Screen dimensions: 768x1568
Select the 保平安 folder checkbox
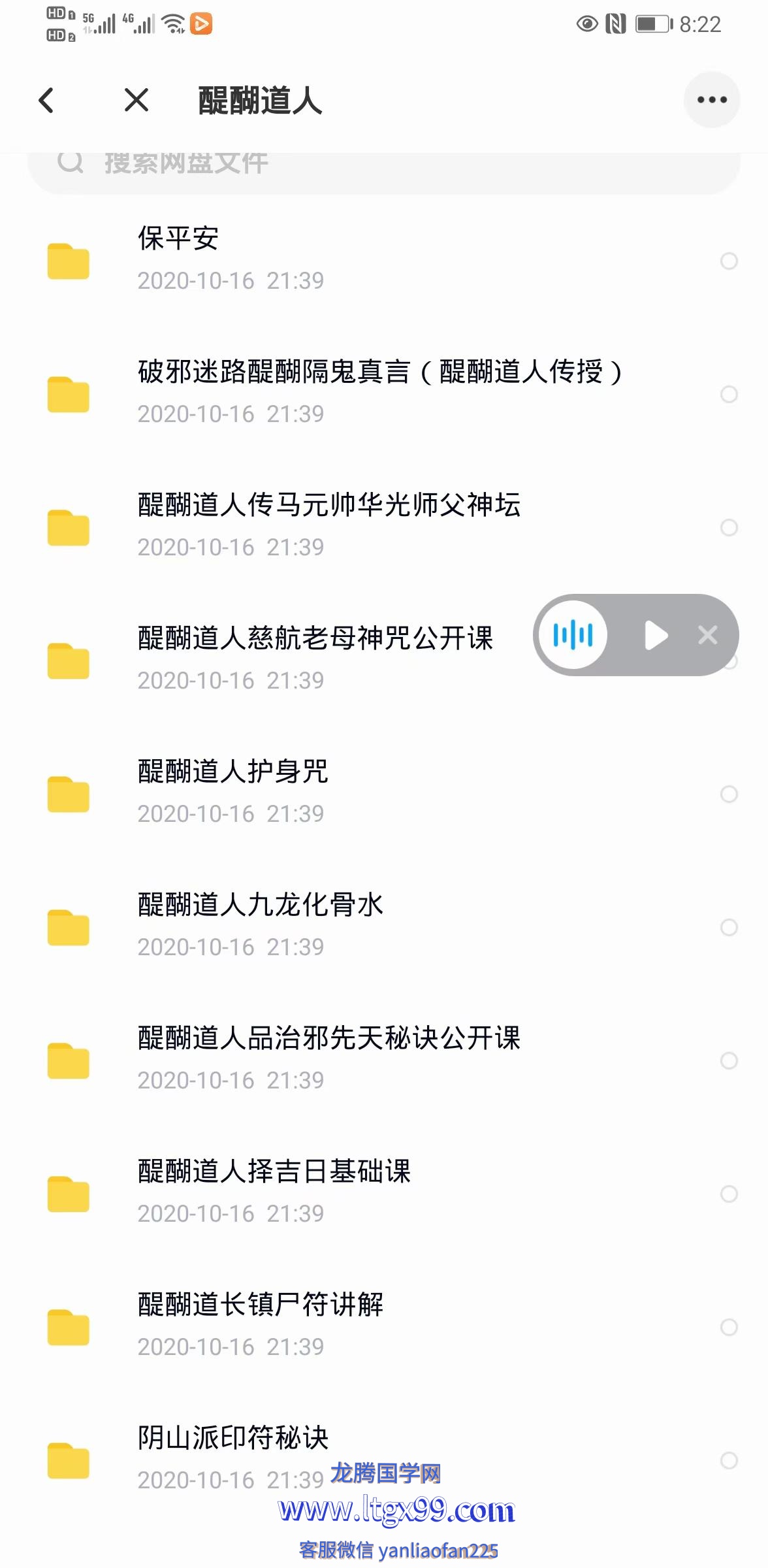tap(729, 261)
